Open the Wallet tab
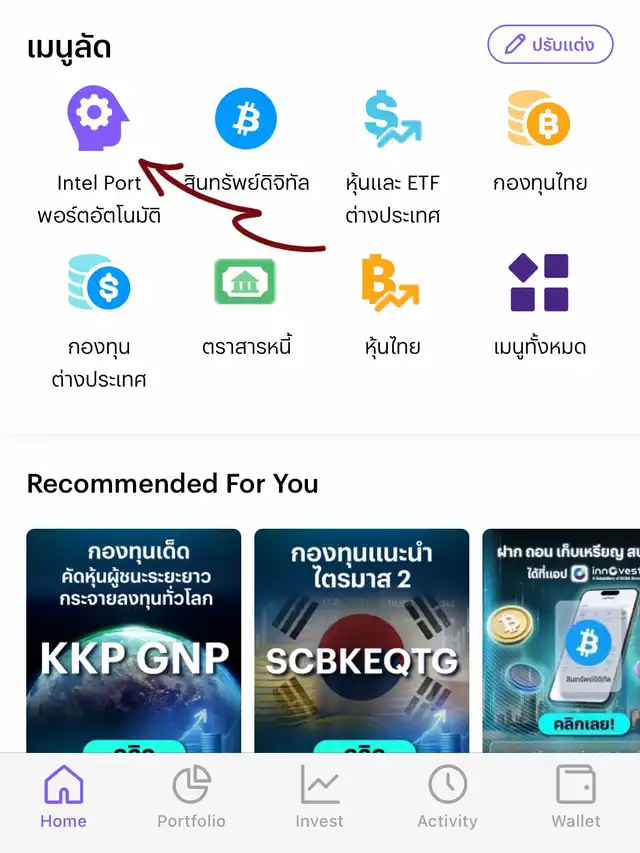The width and height of the screenshot is (640, 853). pyautogui.click(x=576, y=797)
